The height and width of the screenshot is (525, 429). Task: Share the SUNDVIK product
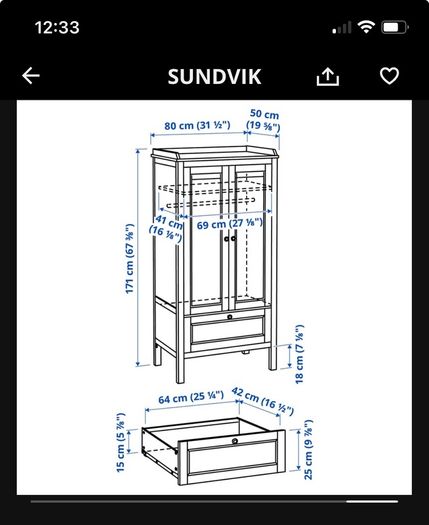(328, 77)
